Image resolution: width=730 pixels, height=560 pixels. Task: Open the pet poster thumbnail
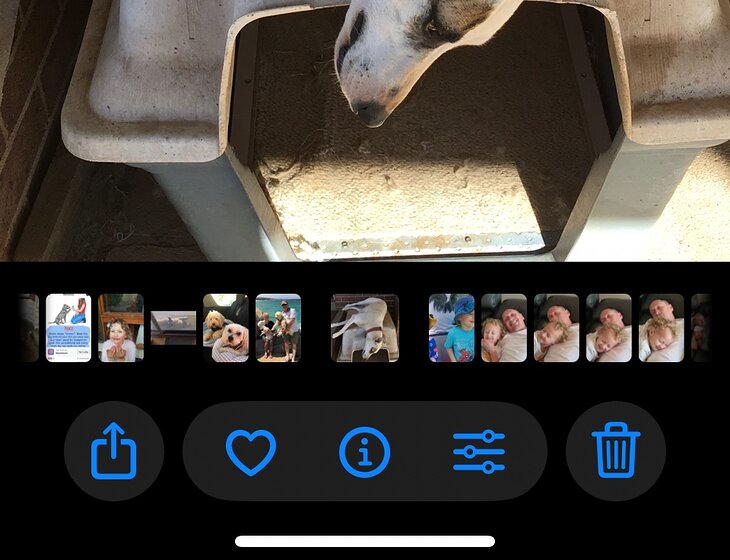pyautogui.click(x=69, y=328)
